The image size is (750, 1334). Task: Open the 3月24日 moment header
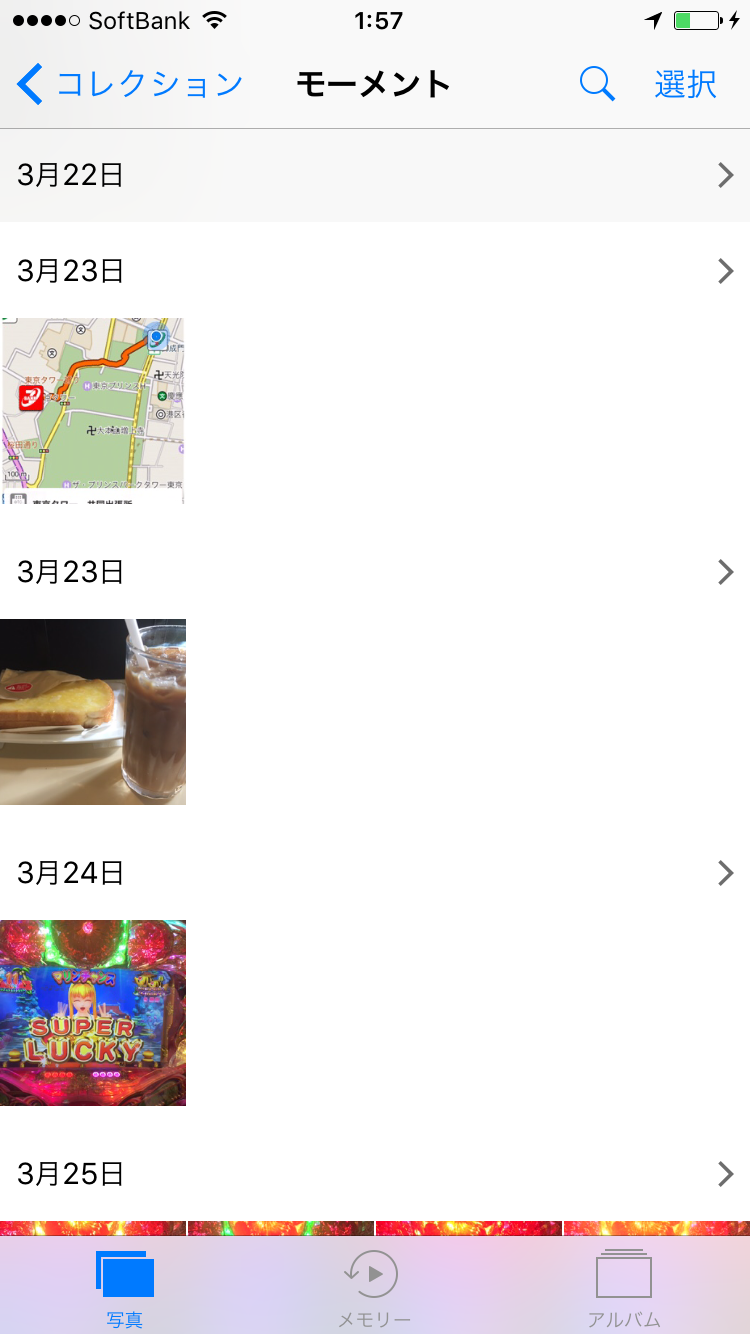375,873
